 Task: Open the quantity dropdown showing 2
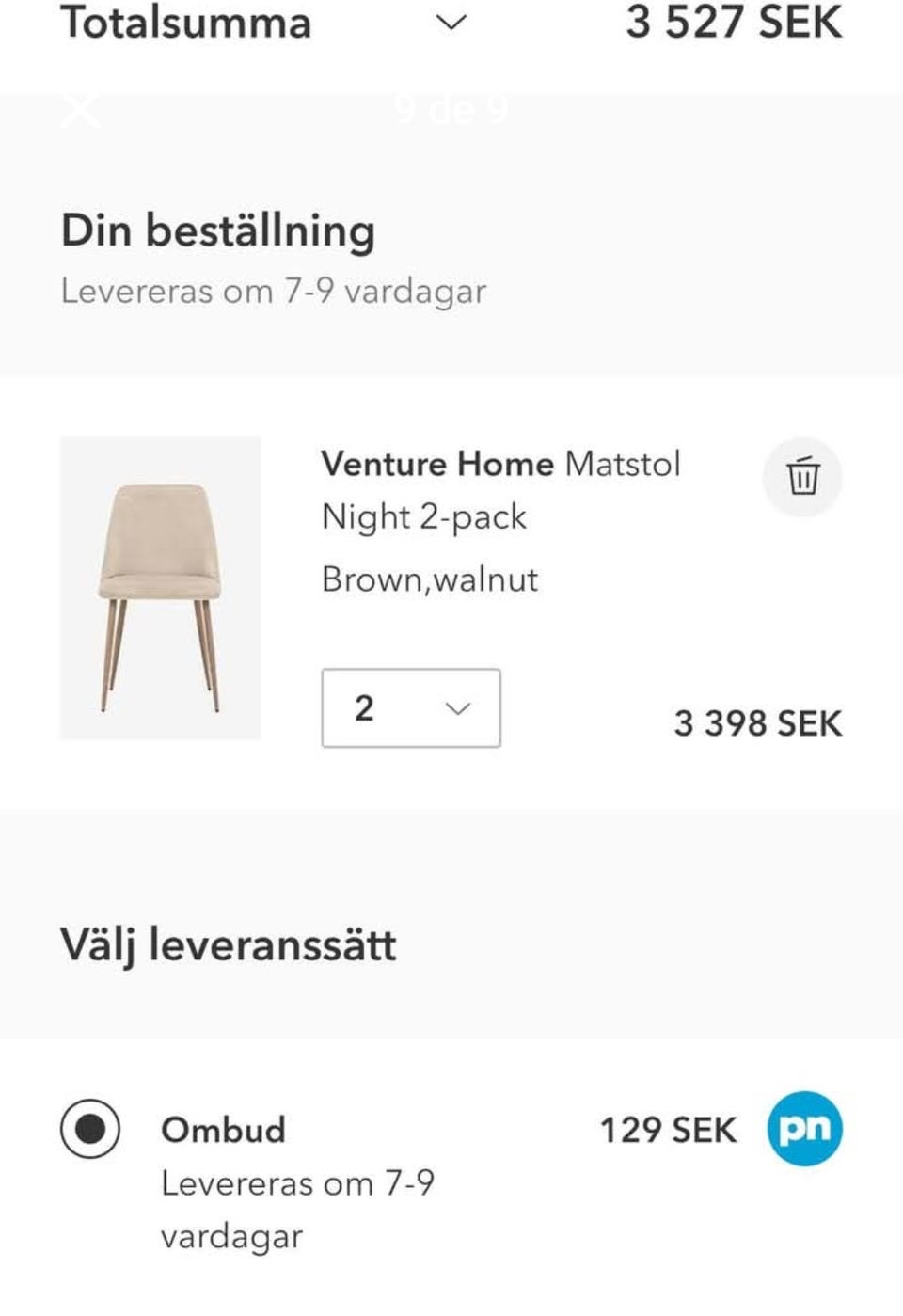(x=409, y=707)
